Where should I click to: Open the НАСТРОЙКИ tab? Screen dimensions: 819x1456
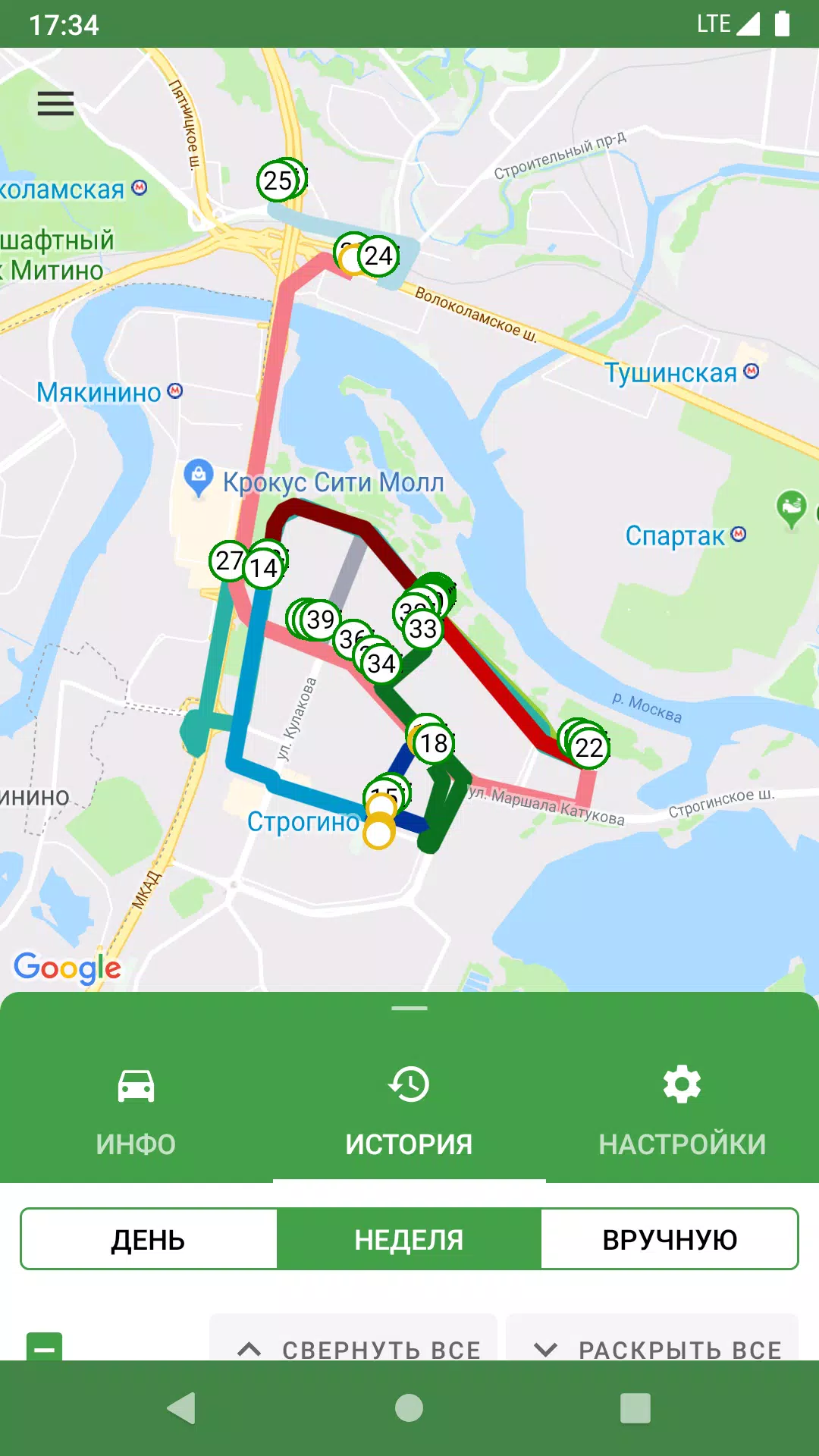(682, 1110)
